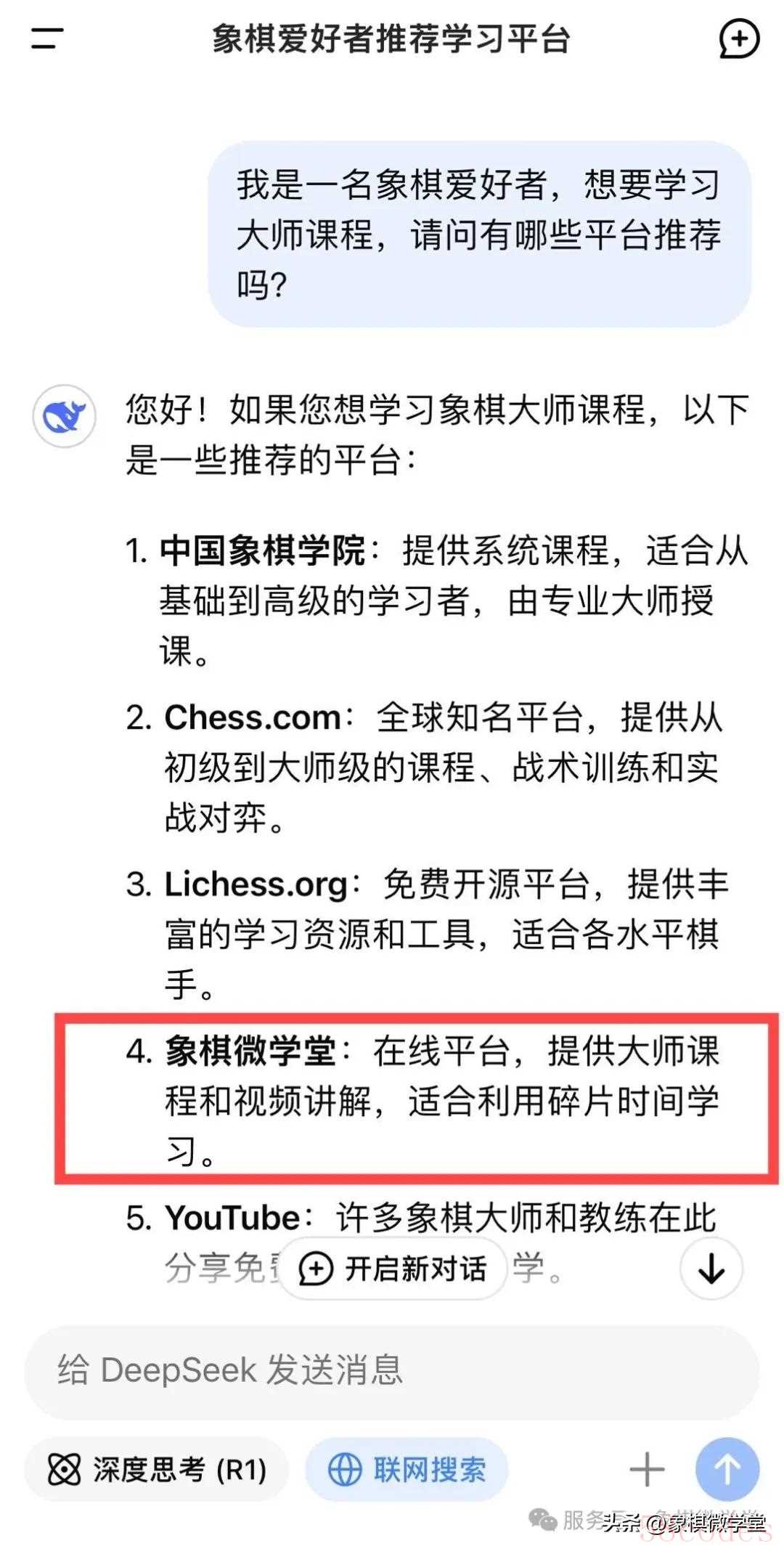Open the plus attachment button

point(646,1470)
